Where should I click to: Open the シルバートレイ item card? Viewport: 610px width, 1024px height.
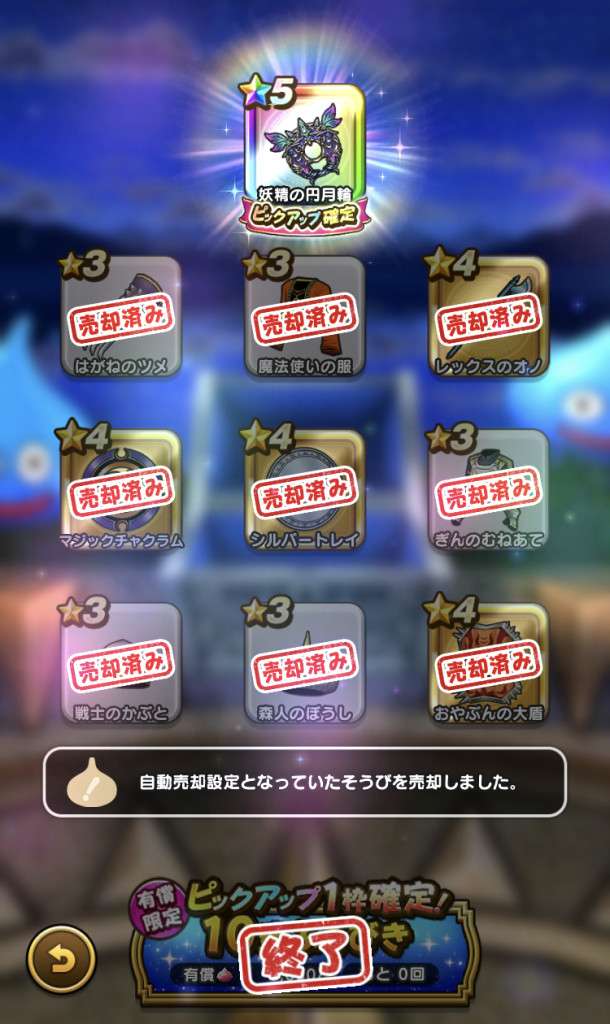click(304, 490)
